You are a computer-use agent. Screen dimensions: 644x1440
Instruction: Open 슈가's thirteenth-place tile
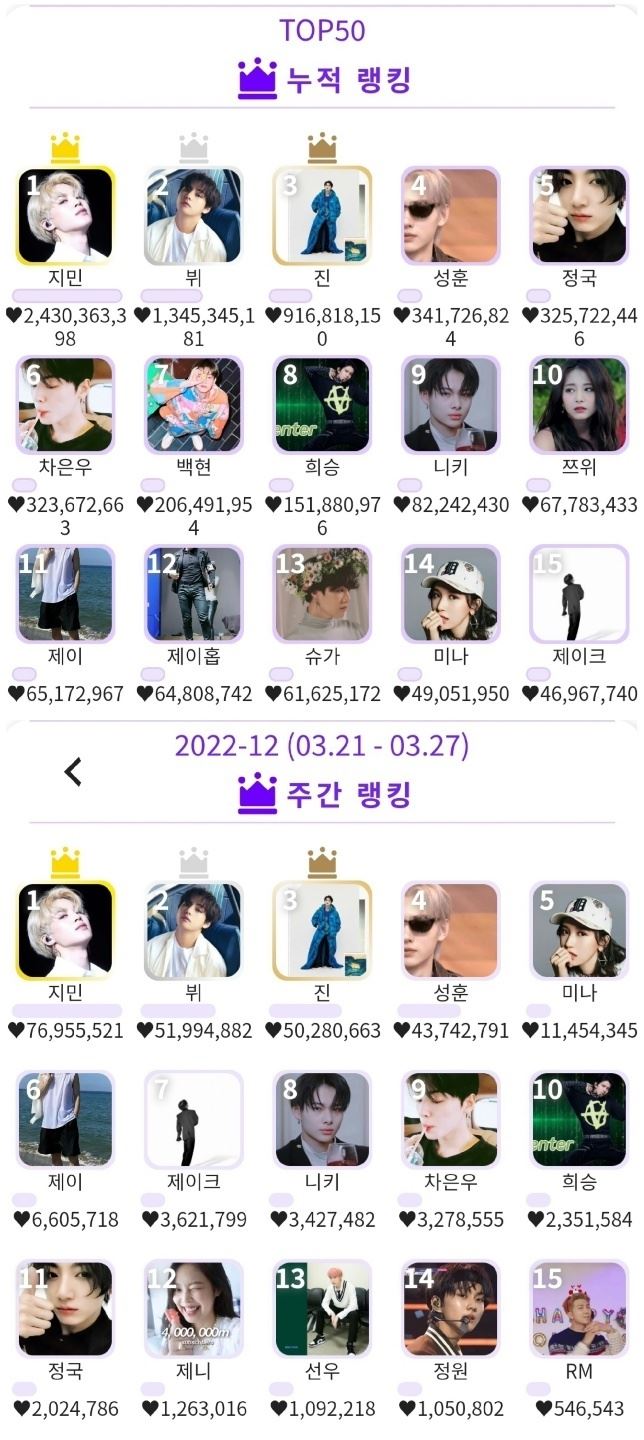click(322, 594)
